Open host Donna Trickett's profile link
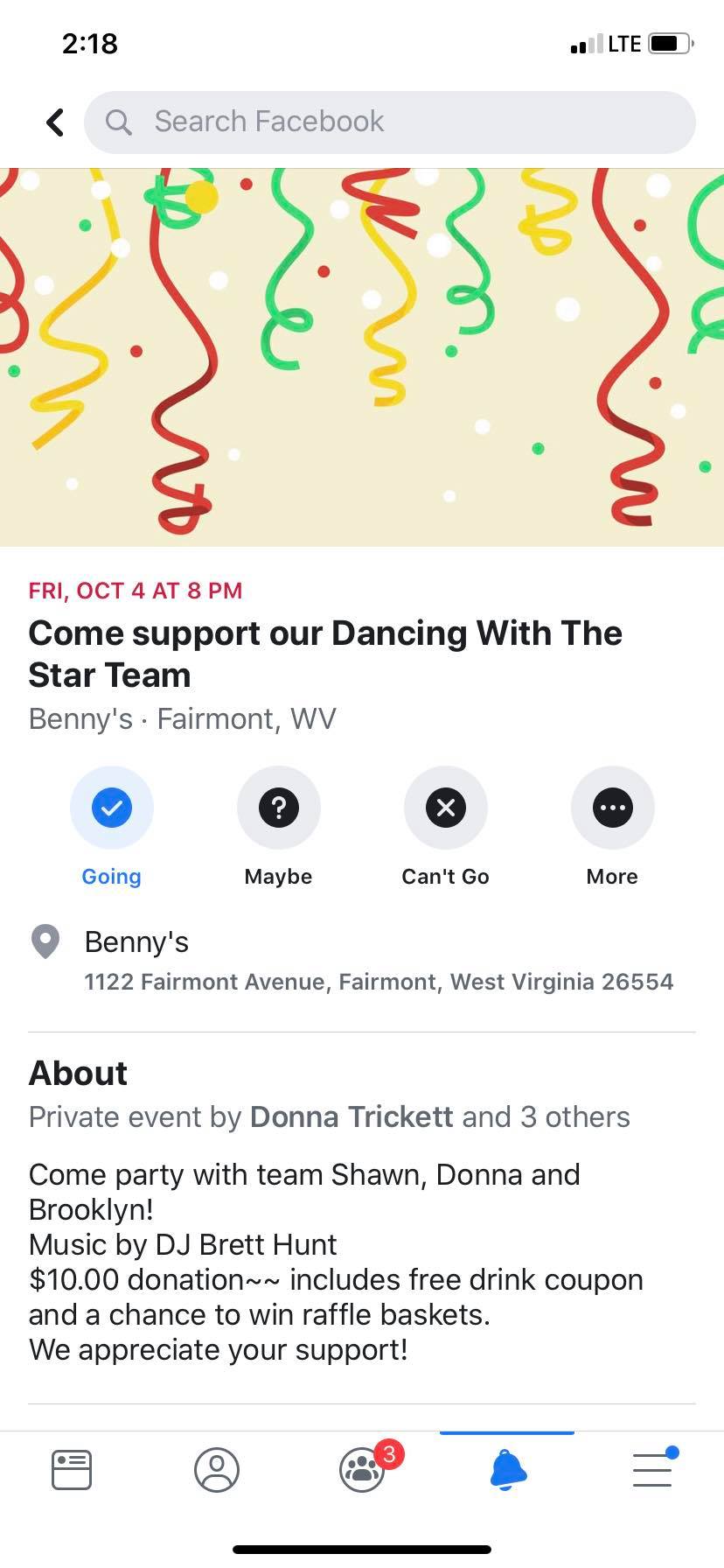The width and height of the screenshot is (724, 1568). [x=351, y=1117]
